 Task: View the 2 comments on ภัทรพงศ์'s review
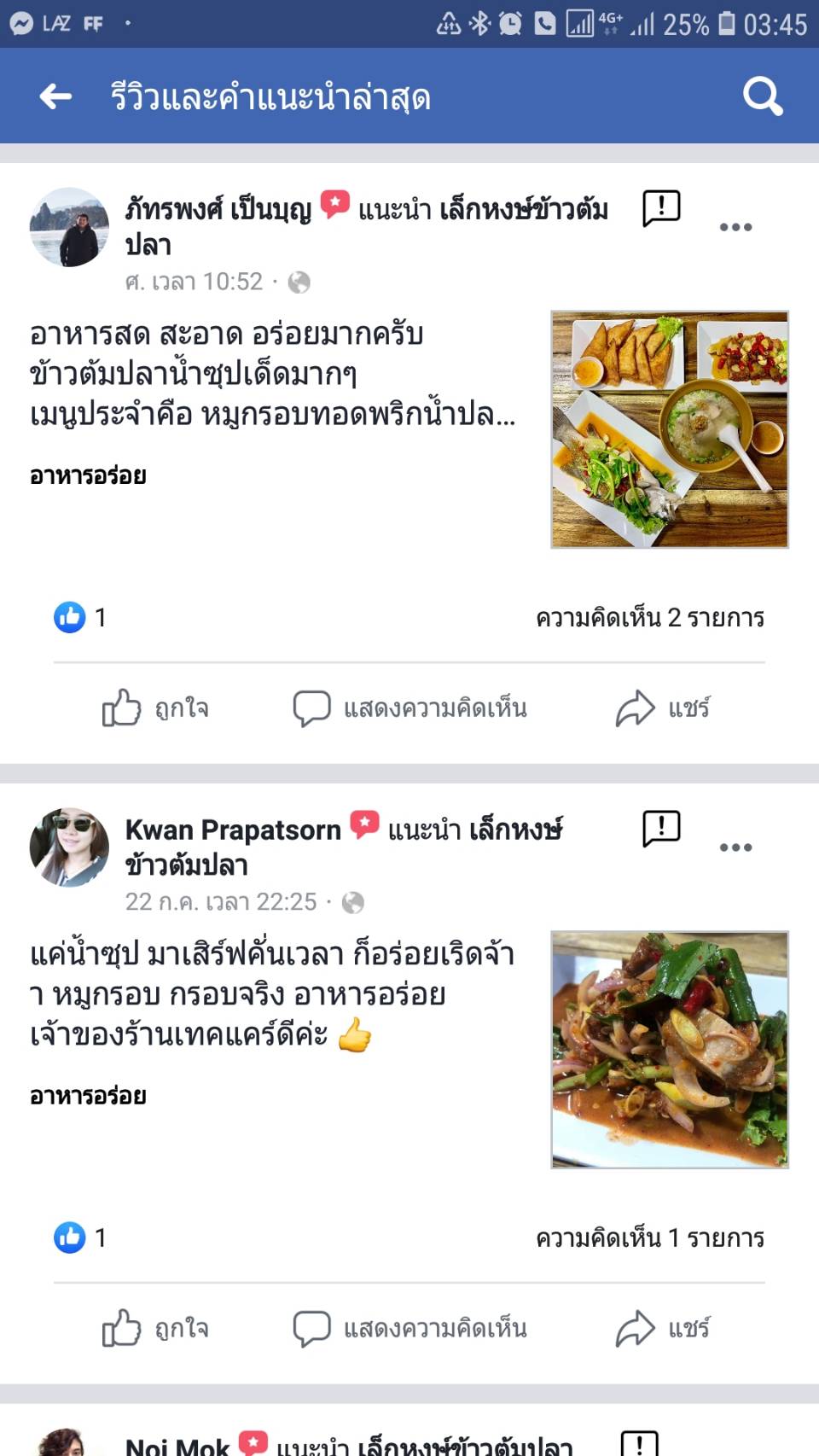pos(649,617)
